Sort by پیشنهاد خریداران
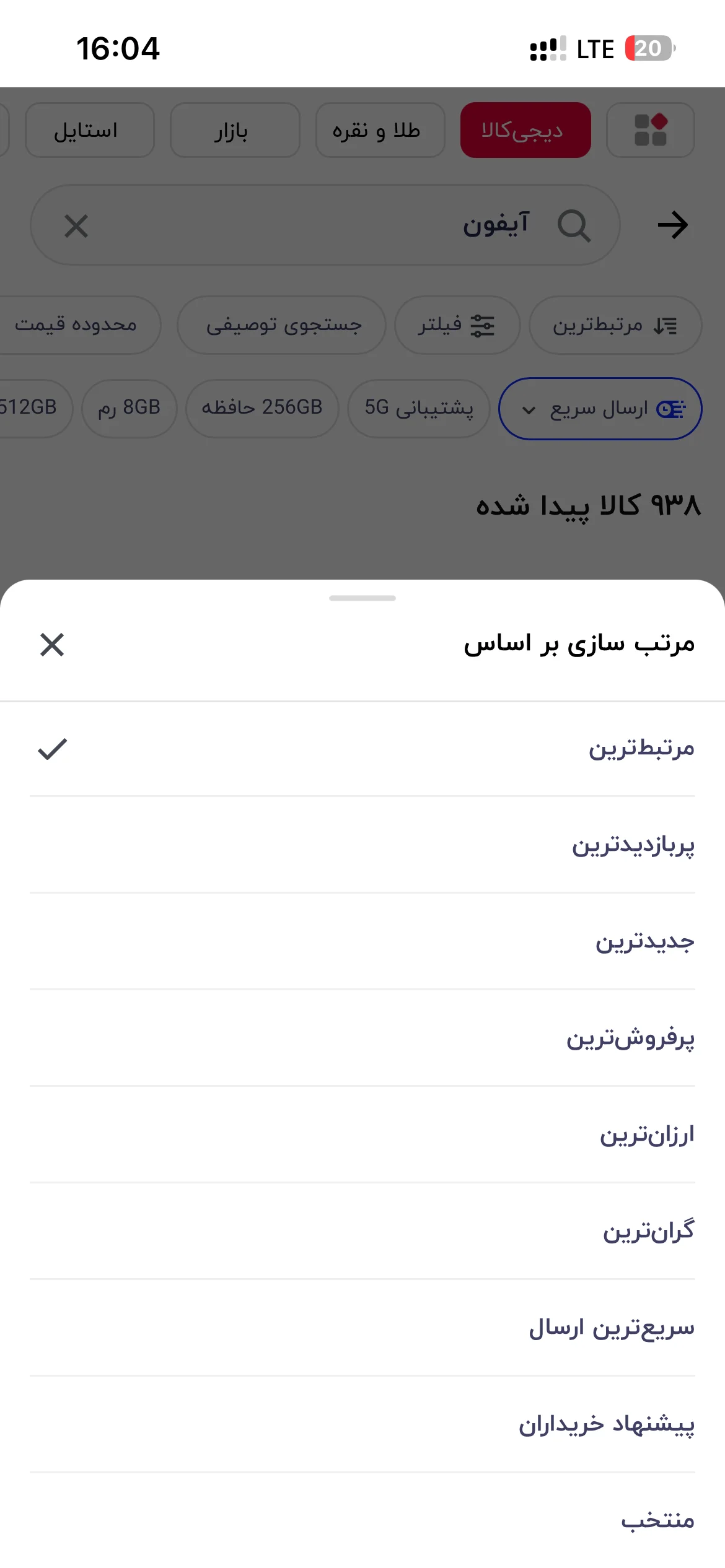Screen dimensions: 725x1568 click(x=362, y=1425)
